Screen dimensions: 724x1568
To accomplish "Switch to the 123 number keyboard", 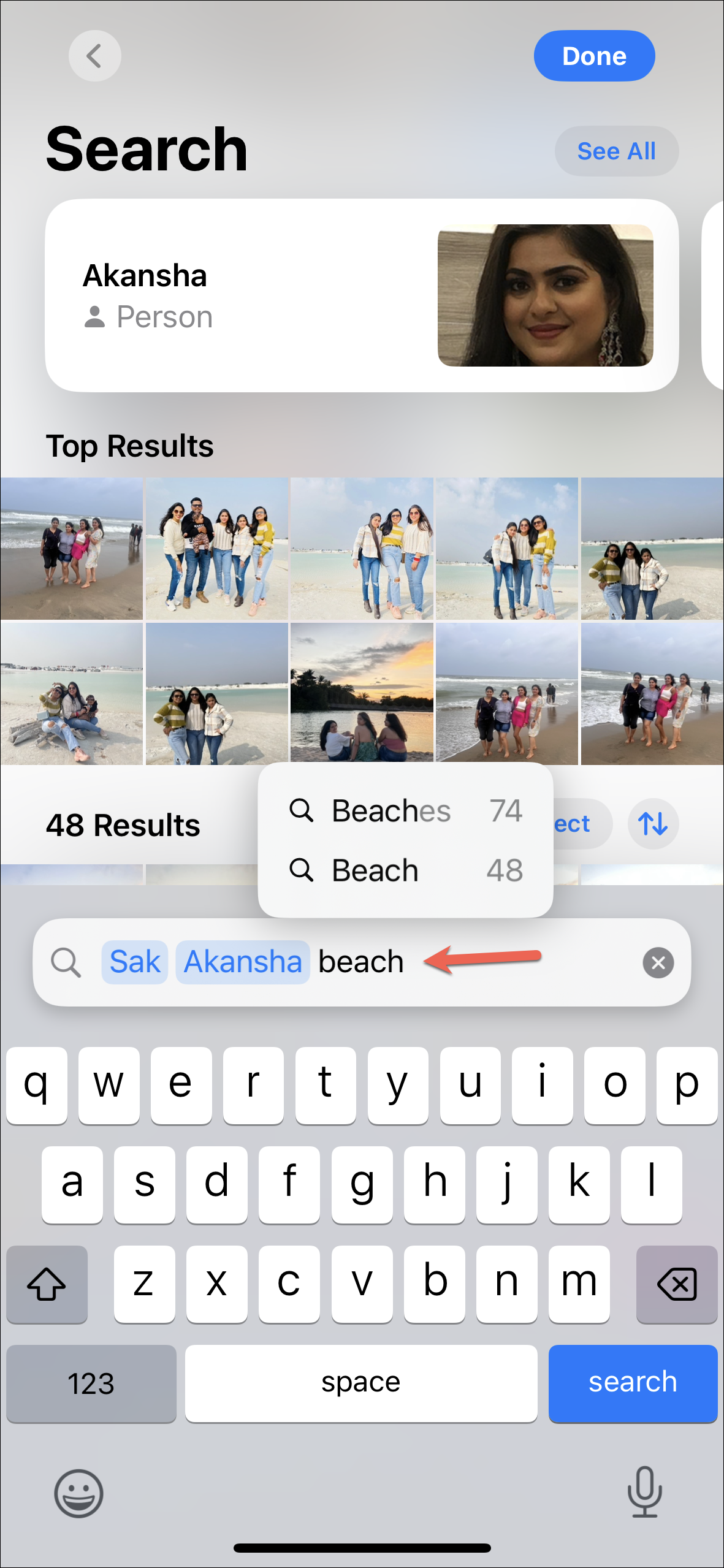I will point(91,1383).
